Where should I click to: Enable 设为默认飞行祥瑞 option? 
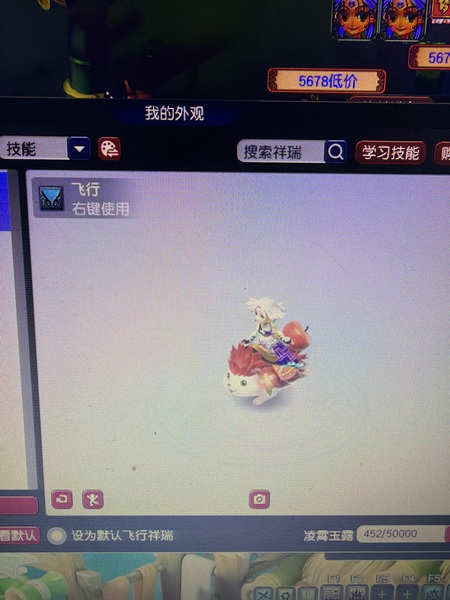tap(57, 535)
